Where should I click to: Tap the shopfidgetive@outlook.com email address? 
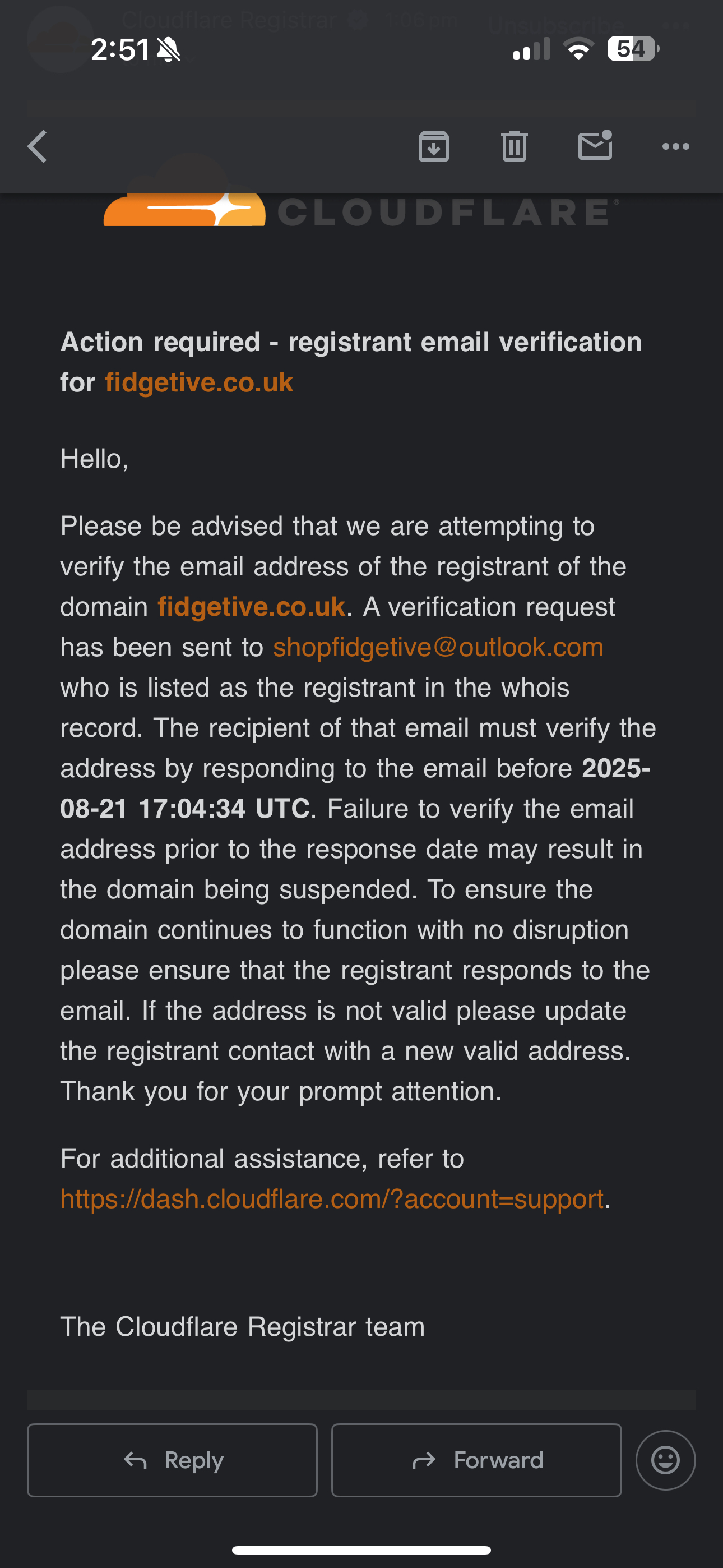tap(438, 647)
